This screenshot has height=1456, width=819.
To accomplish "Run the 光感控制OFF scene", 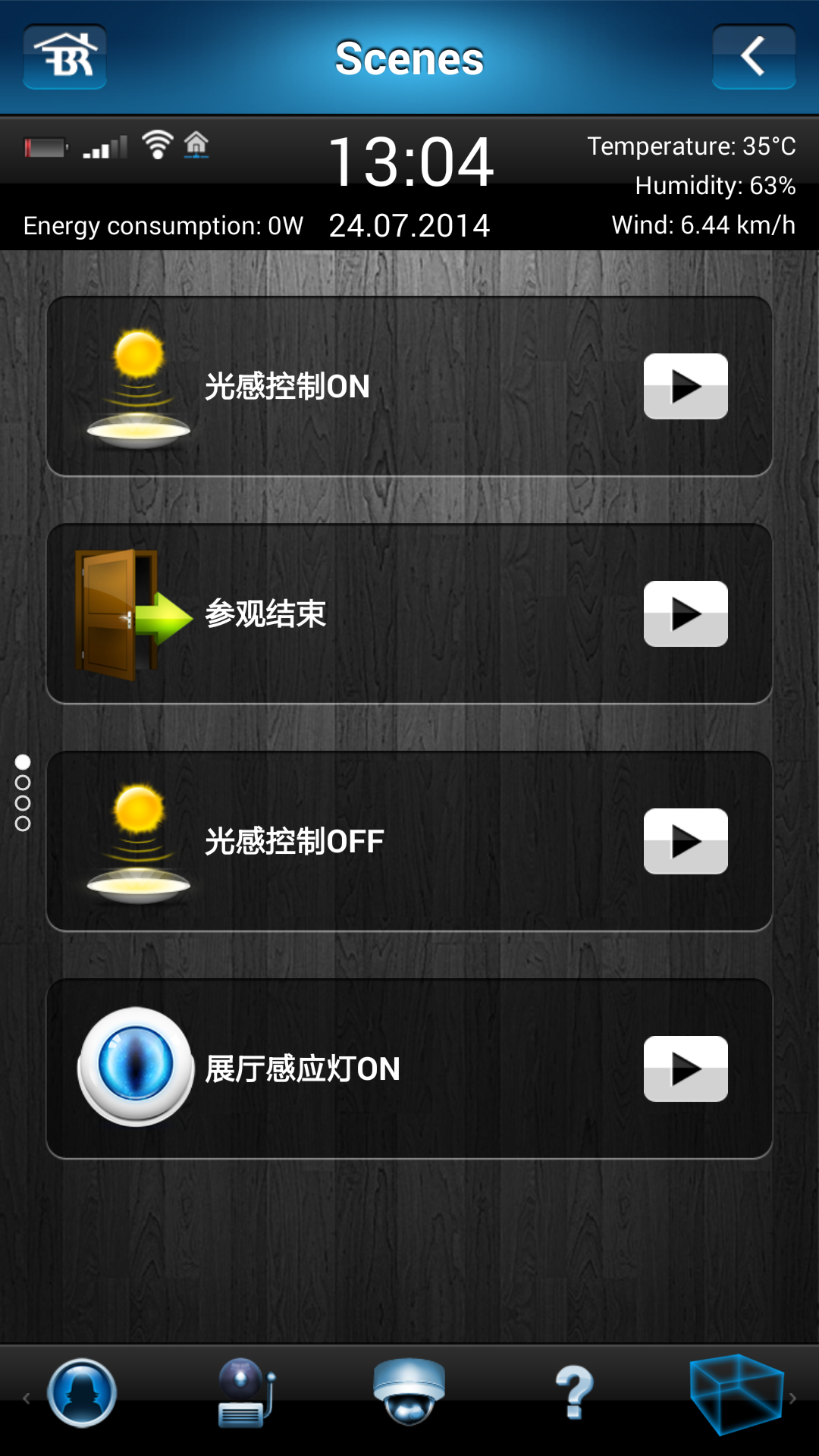I will pyautogui.click(x=686, y=842).
